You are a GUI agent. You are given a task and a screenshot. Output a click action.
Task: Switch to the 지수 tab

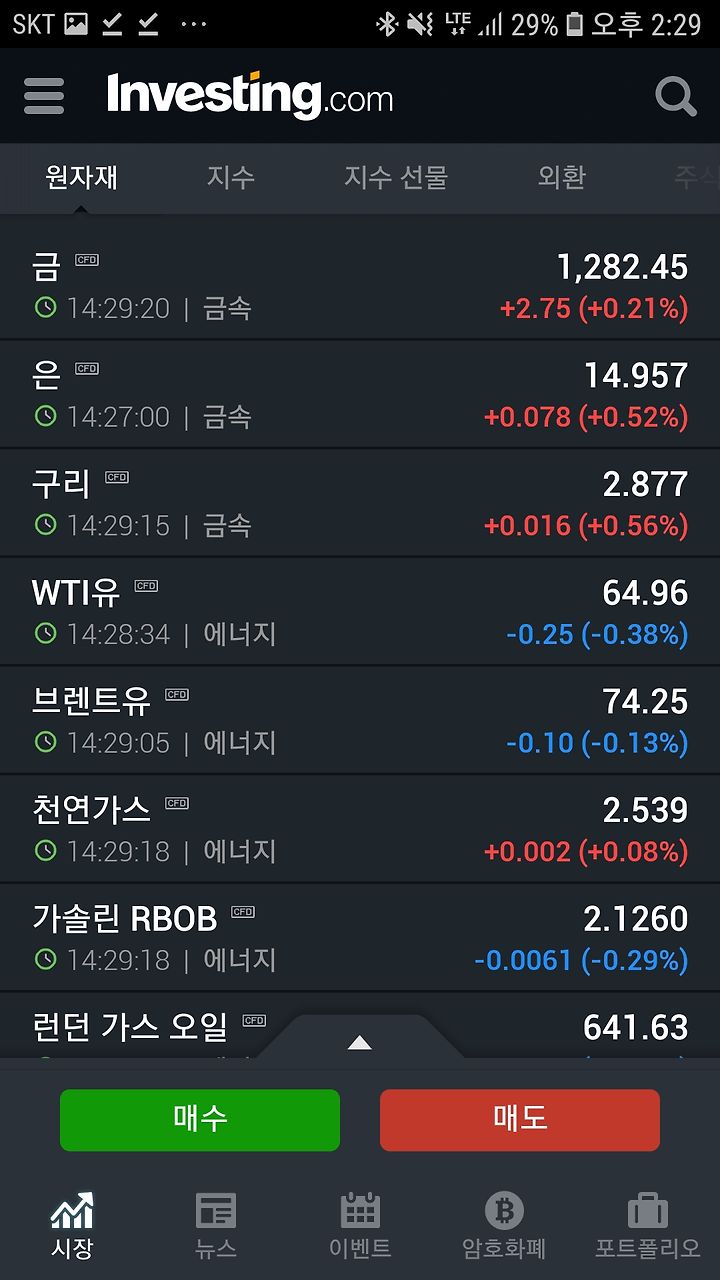point(231,177)
